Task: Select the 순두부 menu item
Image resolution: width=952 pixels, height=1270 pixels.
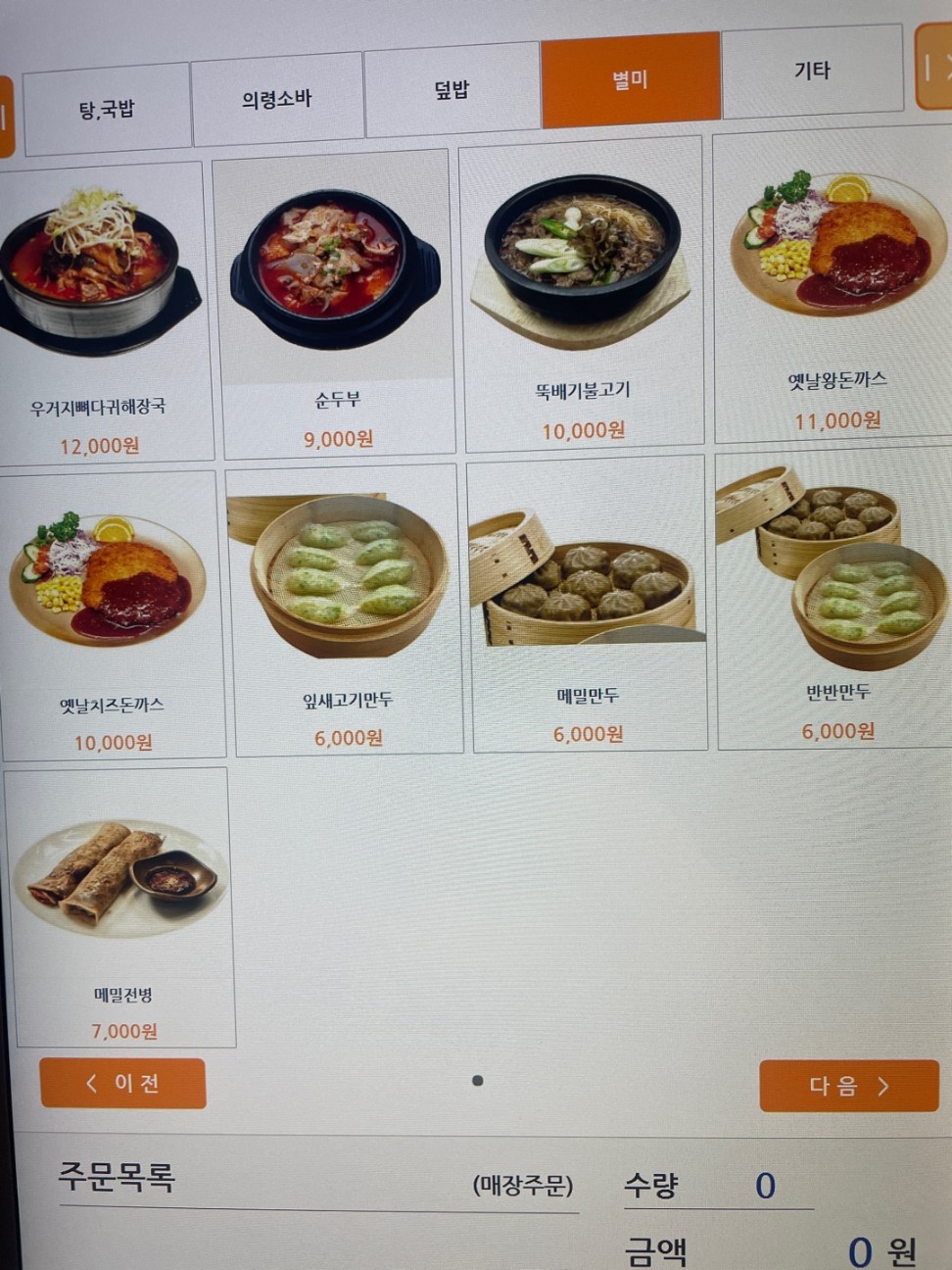Action: pos(336,304)
